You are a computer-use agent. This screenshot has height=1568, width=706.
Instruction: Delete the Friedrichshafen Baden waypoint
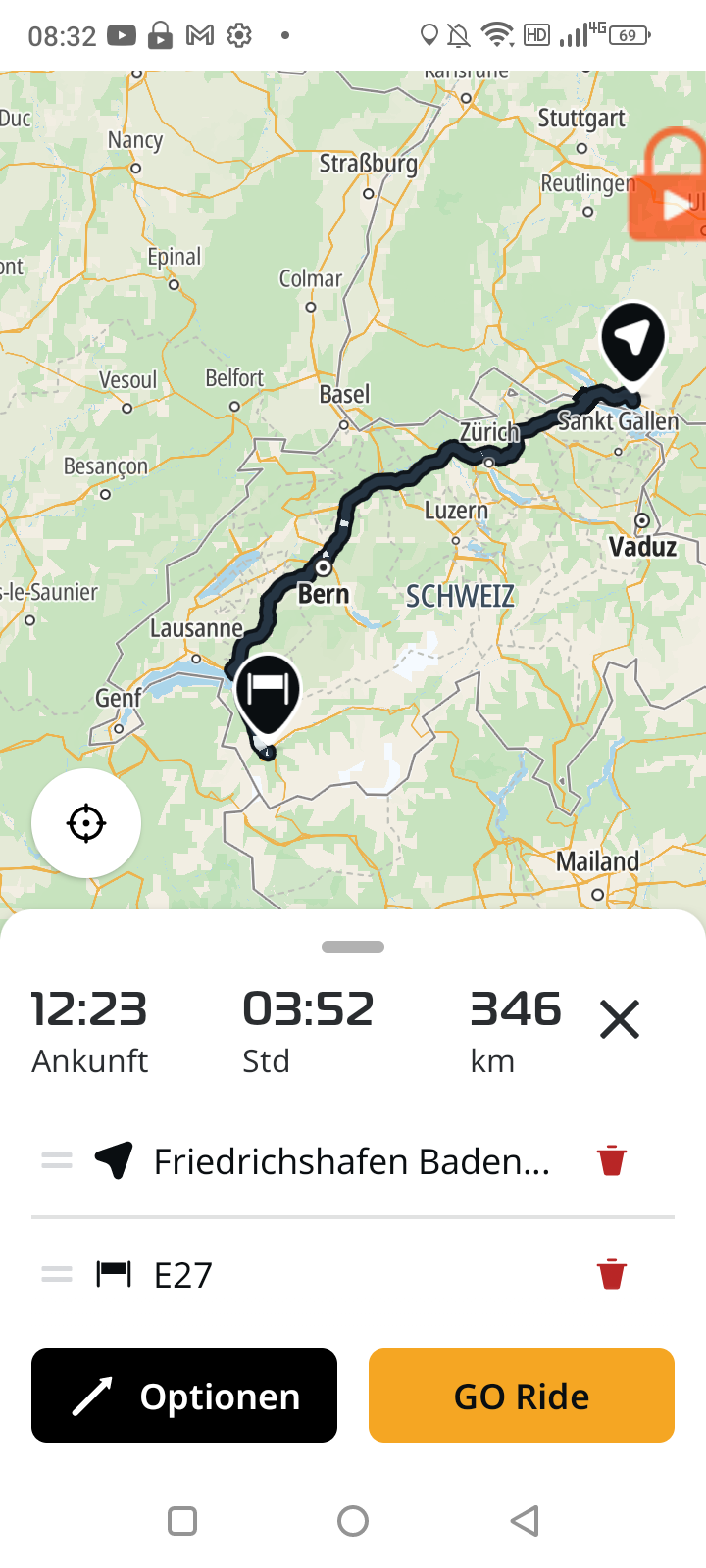point(612,1160)
